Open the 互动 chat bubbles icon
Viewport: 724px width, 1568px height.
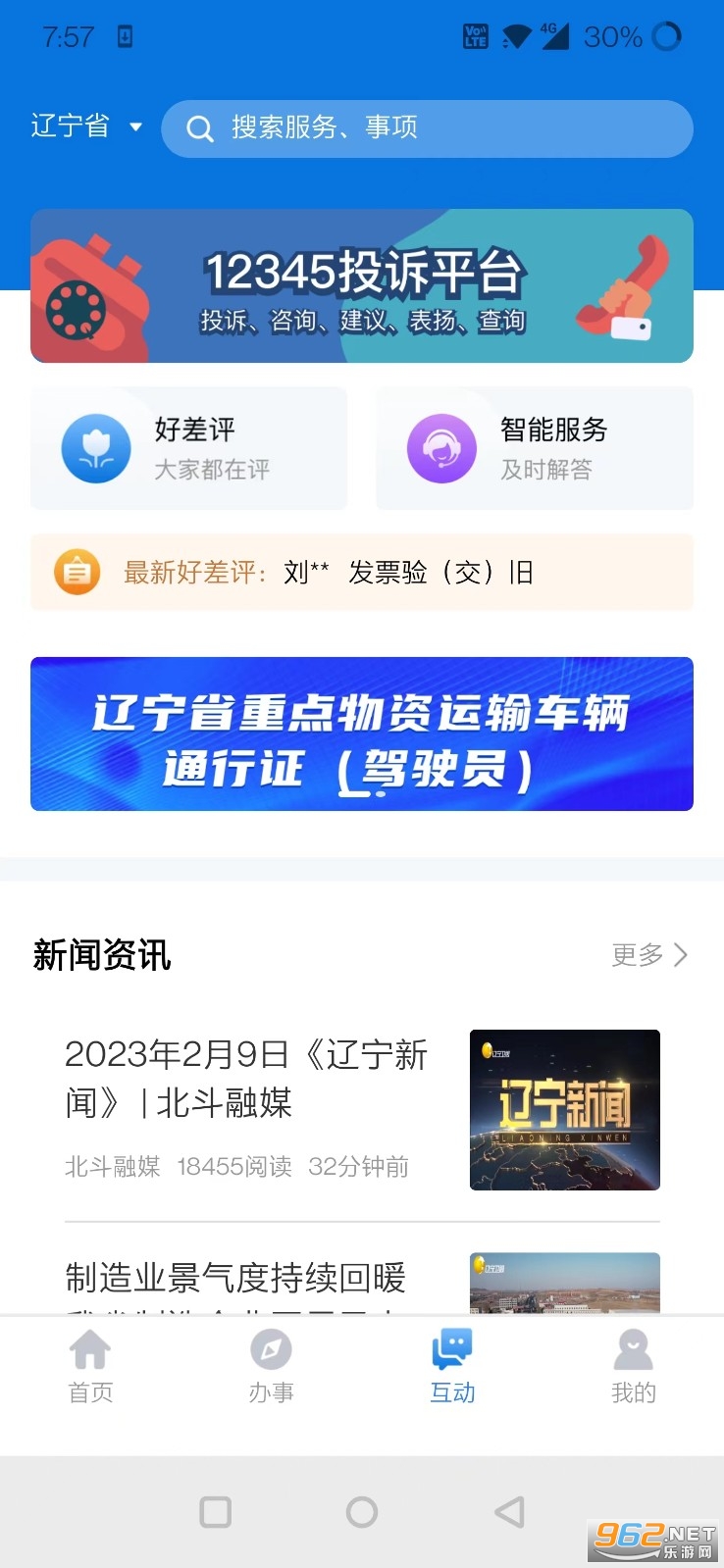452,1351
